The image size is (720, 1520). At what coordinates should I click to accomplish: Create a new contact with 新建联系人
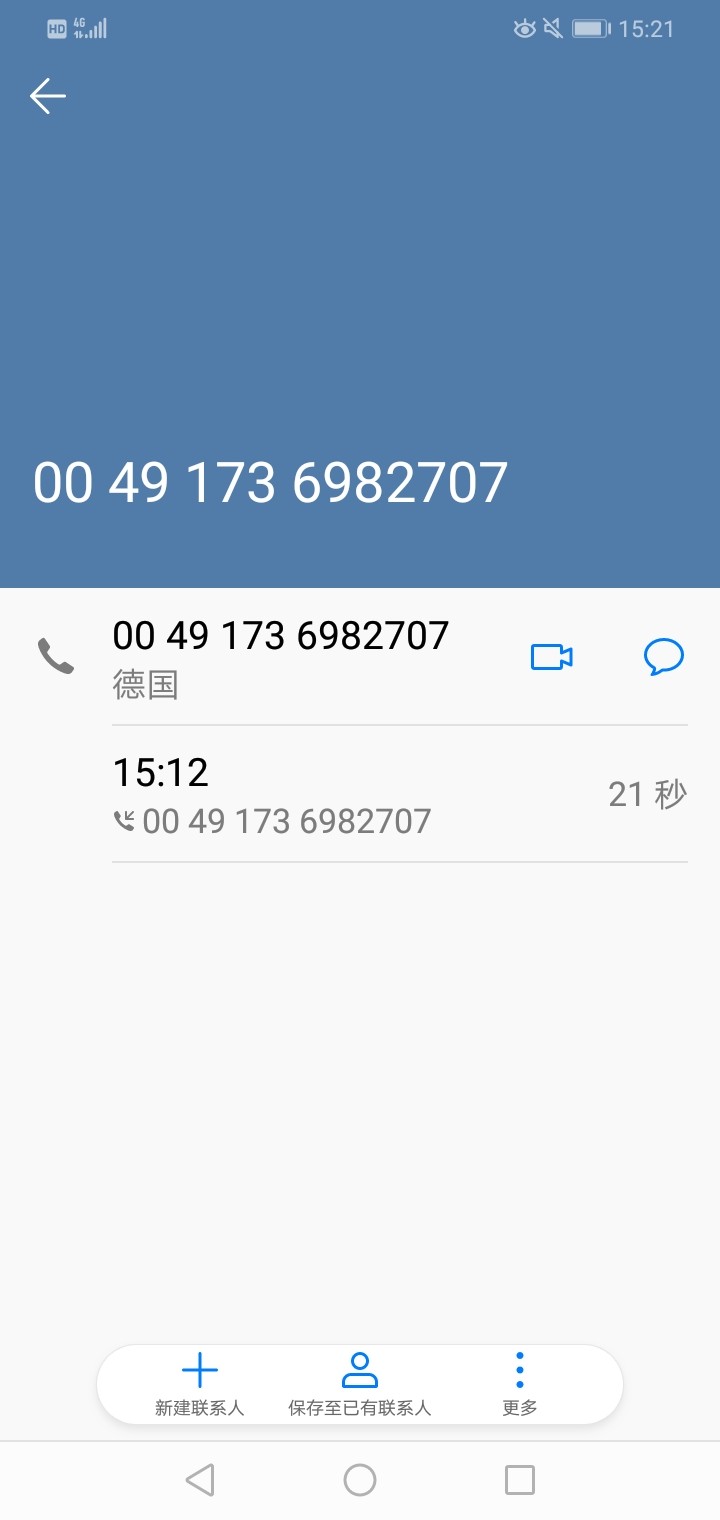(x=200, y=1384)
